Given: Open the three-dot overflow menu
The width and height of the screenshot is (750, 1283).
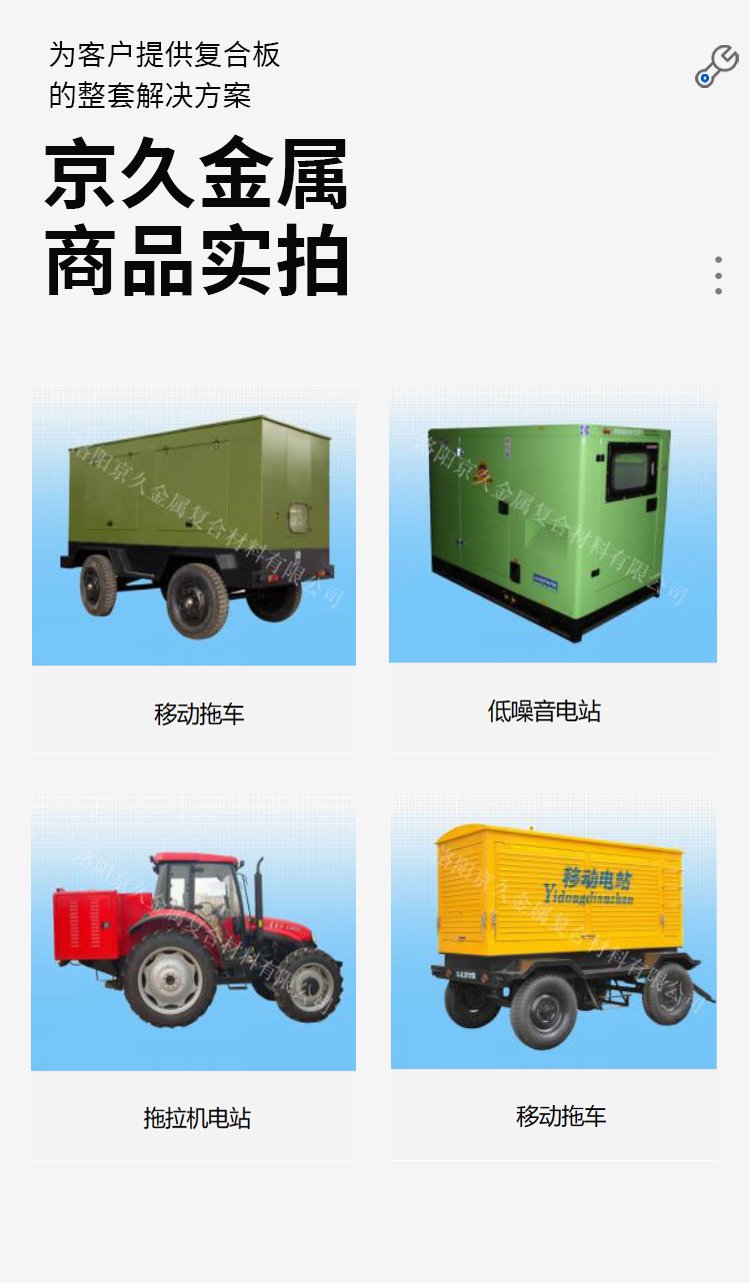Looking at the screenshot, I should pos(718,275).
